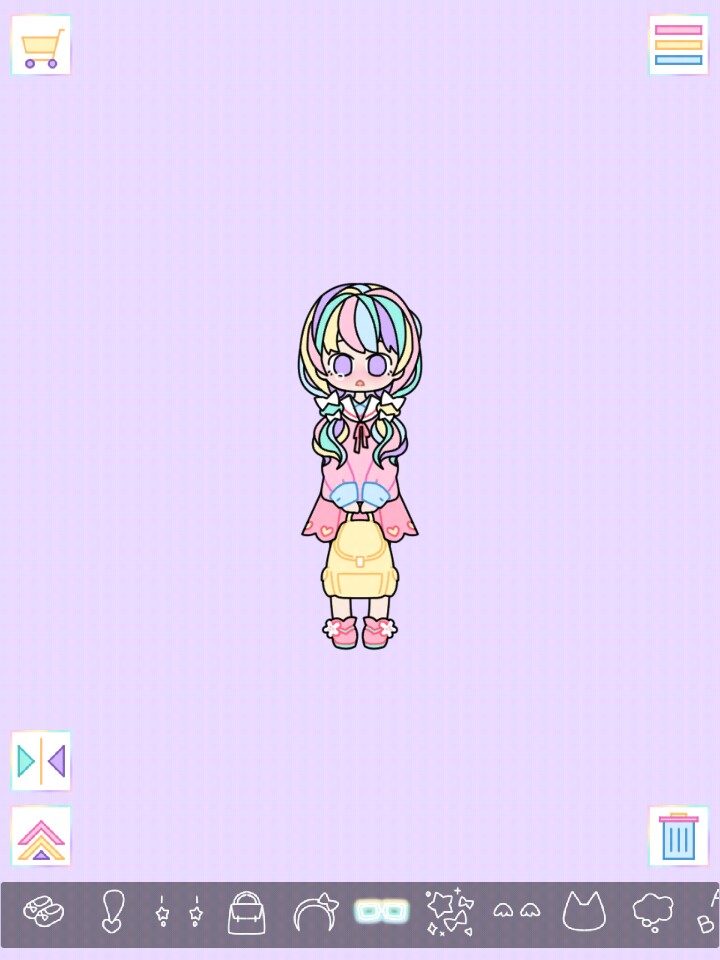The image size is (720, 960).
Task: Select the sparkles and stars effects category
Action: point(449,912)
